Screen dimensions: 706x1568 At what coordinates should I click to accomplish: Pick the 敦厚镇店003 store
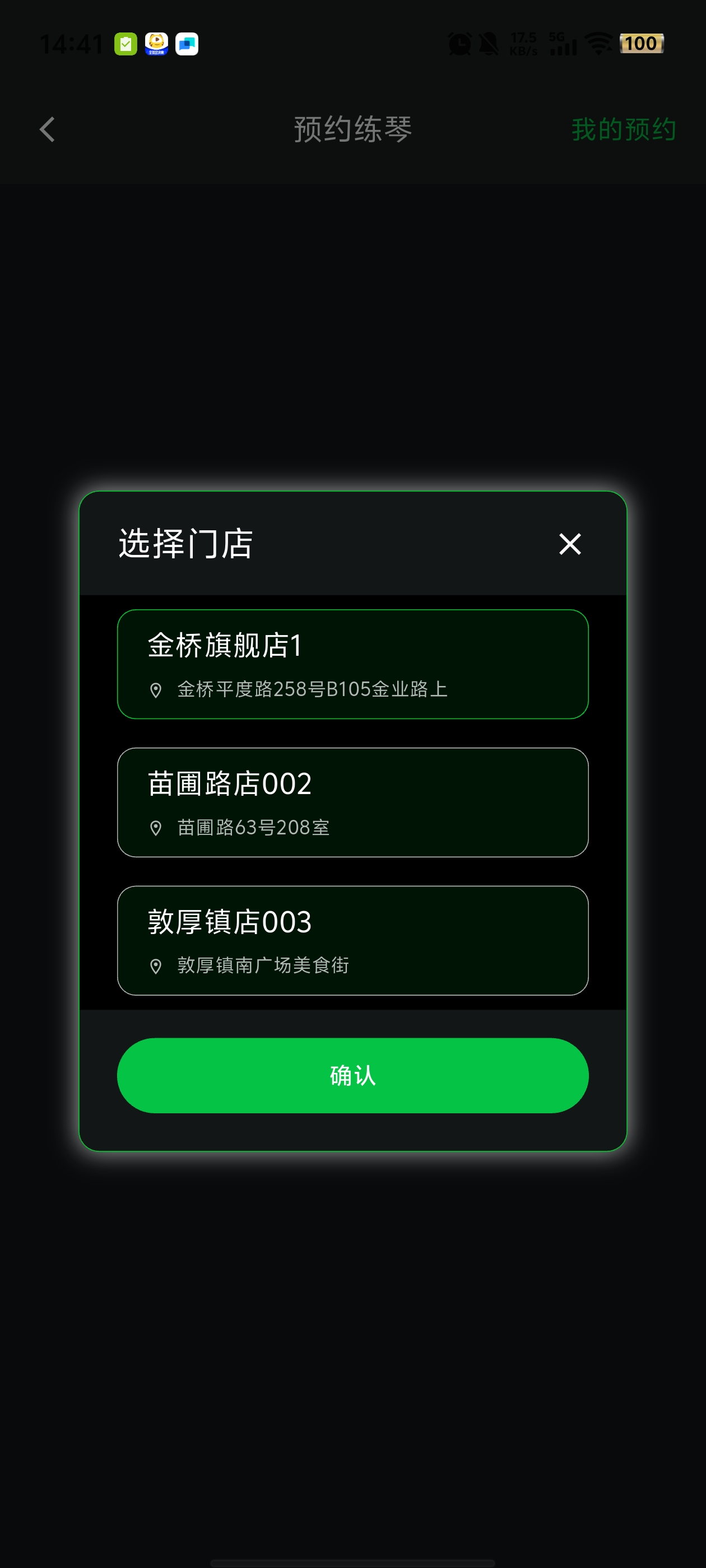click(x=352, y=940)
